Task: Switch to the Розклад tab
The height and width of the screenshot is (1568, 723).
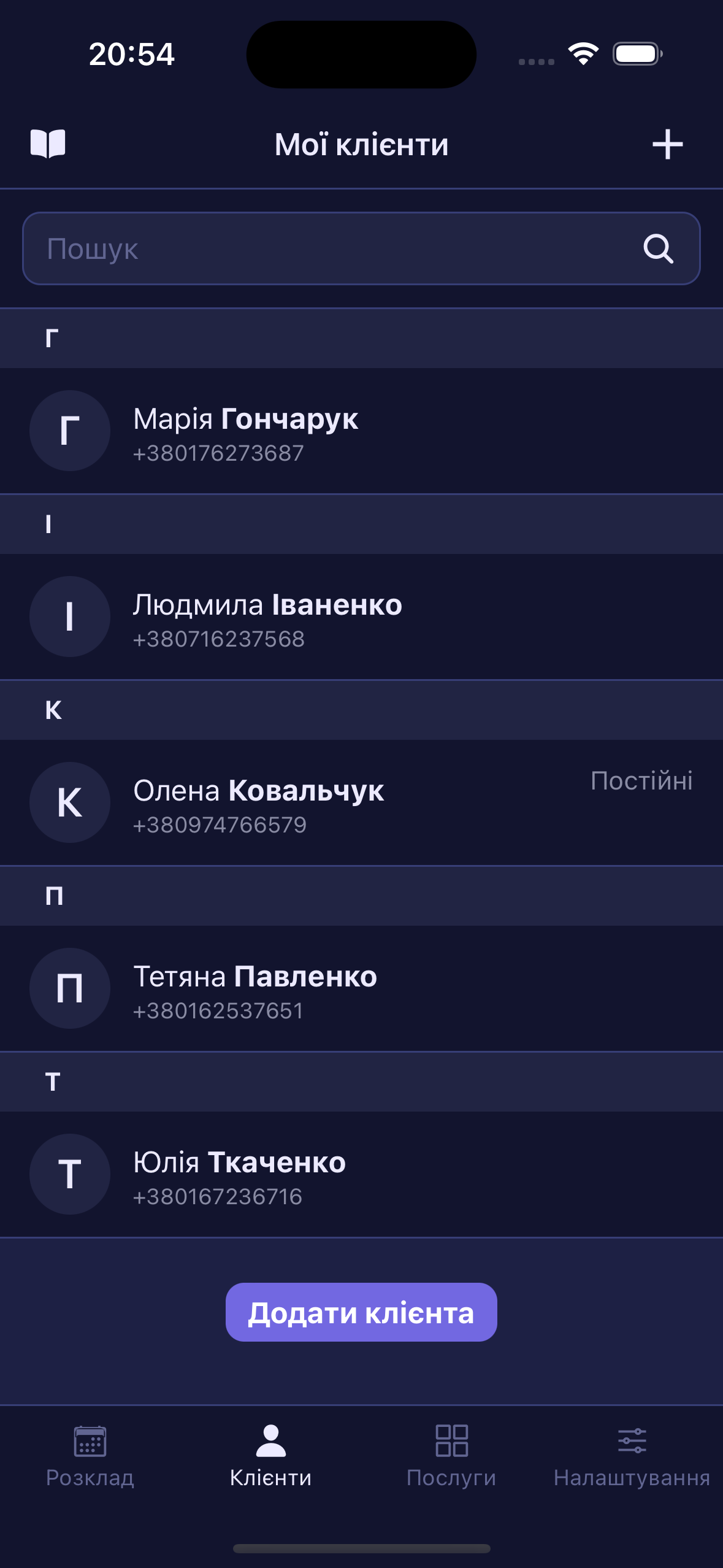Action: [90, 1456]
